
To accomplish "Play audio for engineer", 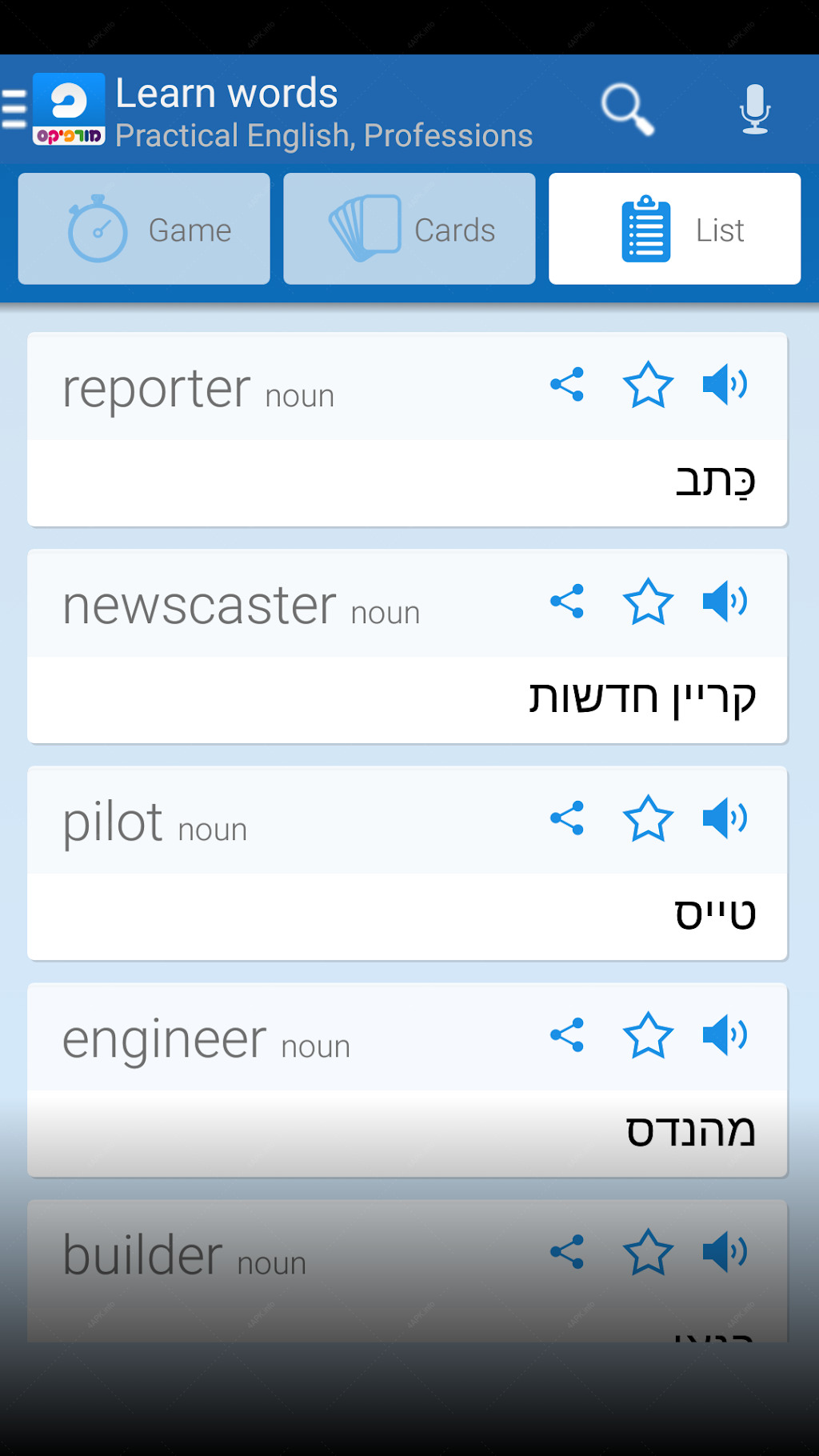I will click(725, 1035).
